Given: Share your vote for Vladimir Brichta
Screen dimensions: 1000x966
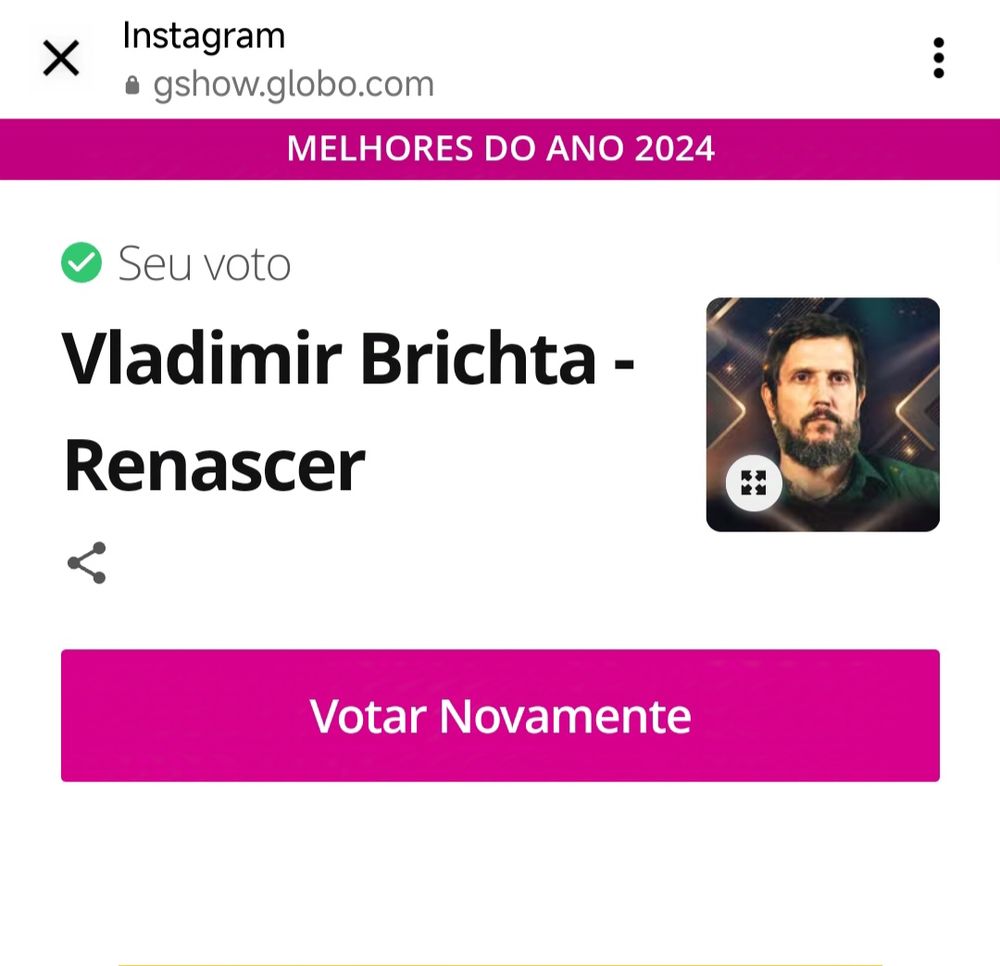Looking at the screenshot, I should [87, 563].
